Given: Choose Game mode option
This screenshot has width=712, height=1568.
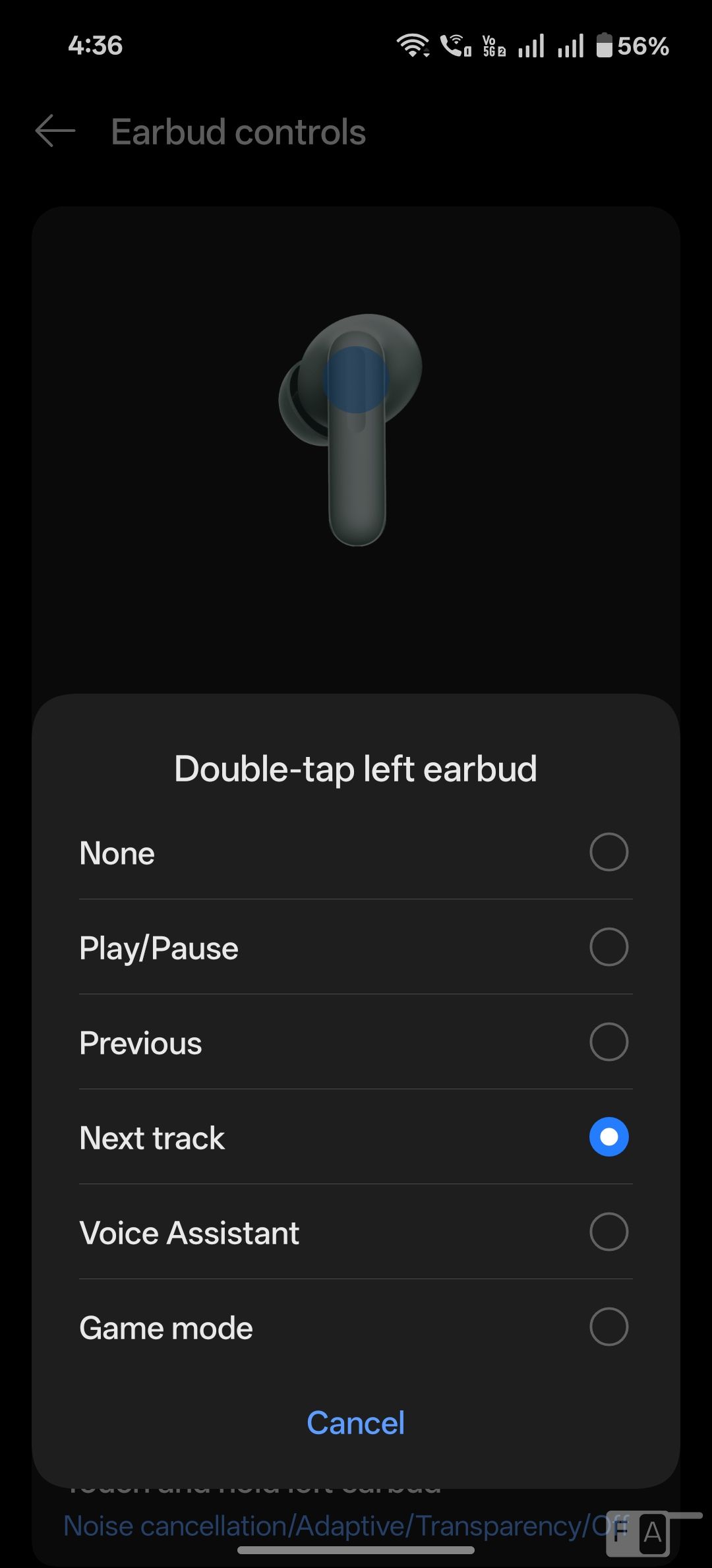Looking at the screenshot, I should tap(608, 1327).
